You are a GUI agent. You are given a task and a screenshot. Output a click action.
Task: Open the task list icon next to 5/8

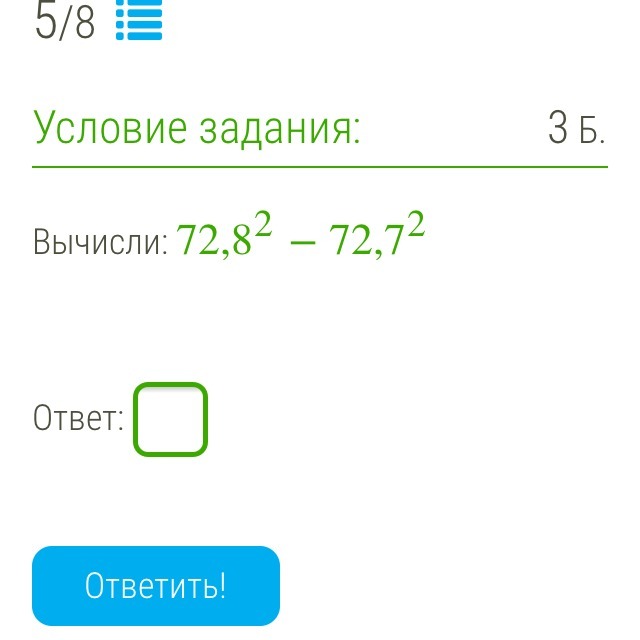pos(138,20)
